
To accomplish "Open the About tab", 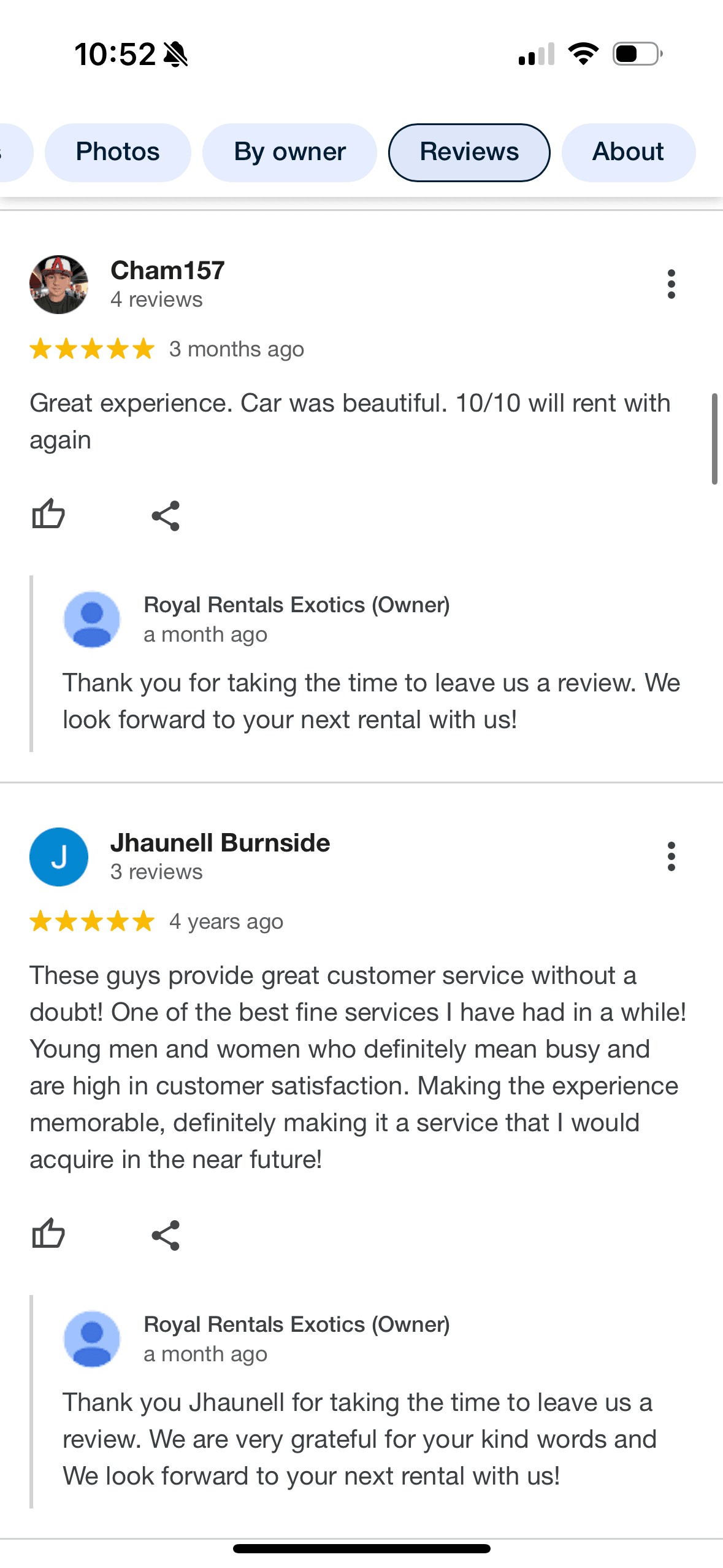I will (x=628, y=152).
